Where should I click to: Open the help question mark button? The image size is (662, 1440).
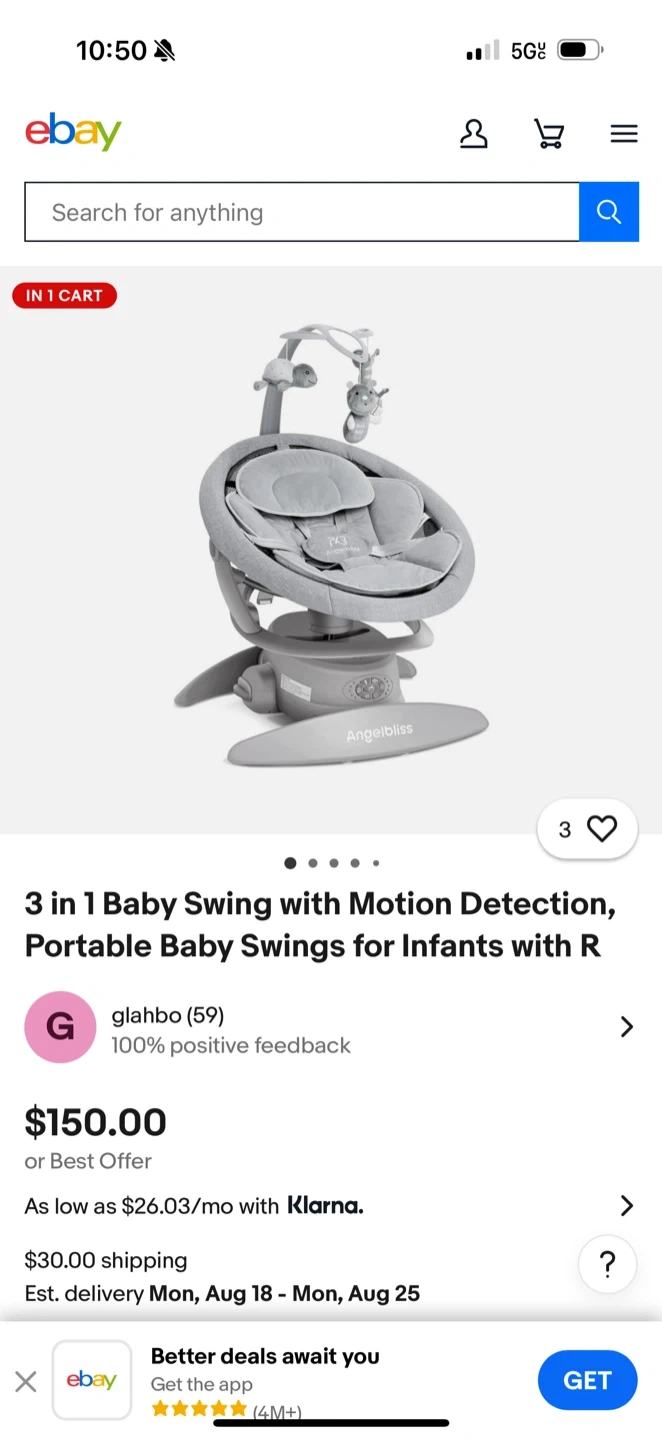pyautogui.click(x=607, y=1265)
